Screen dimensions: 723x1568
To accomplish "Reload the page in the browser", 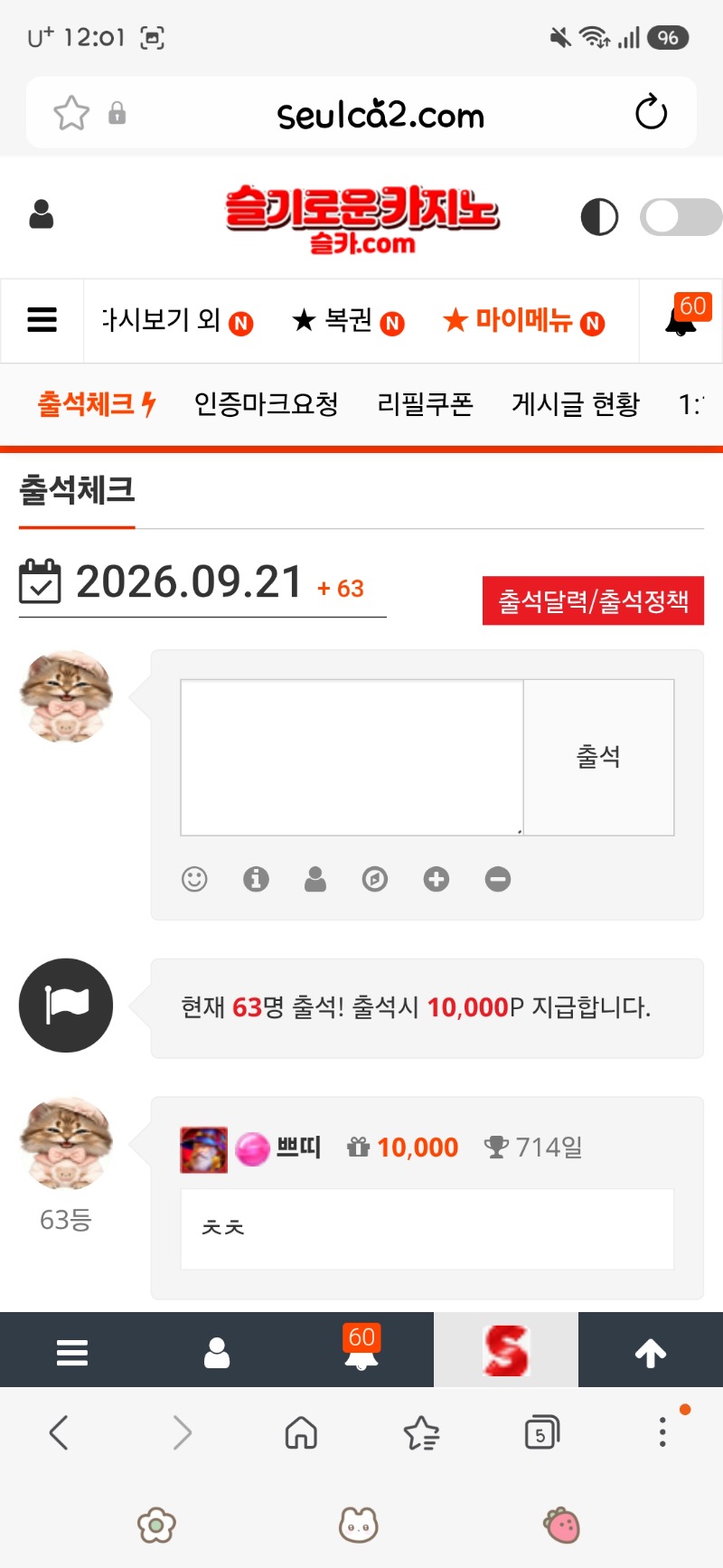I will point(651,113).
